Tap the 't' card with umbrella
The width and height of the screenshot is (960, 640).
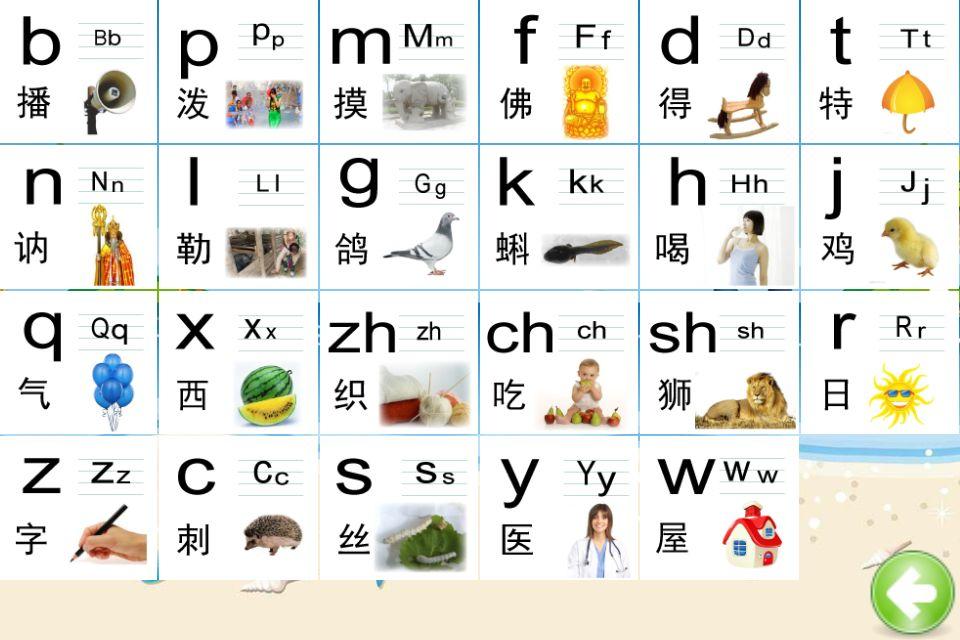880,72
